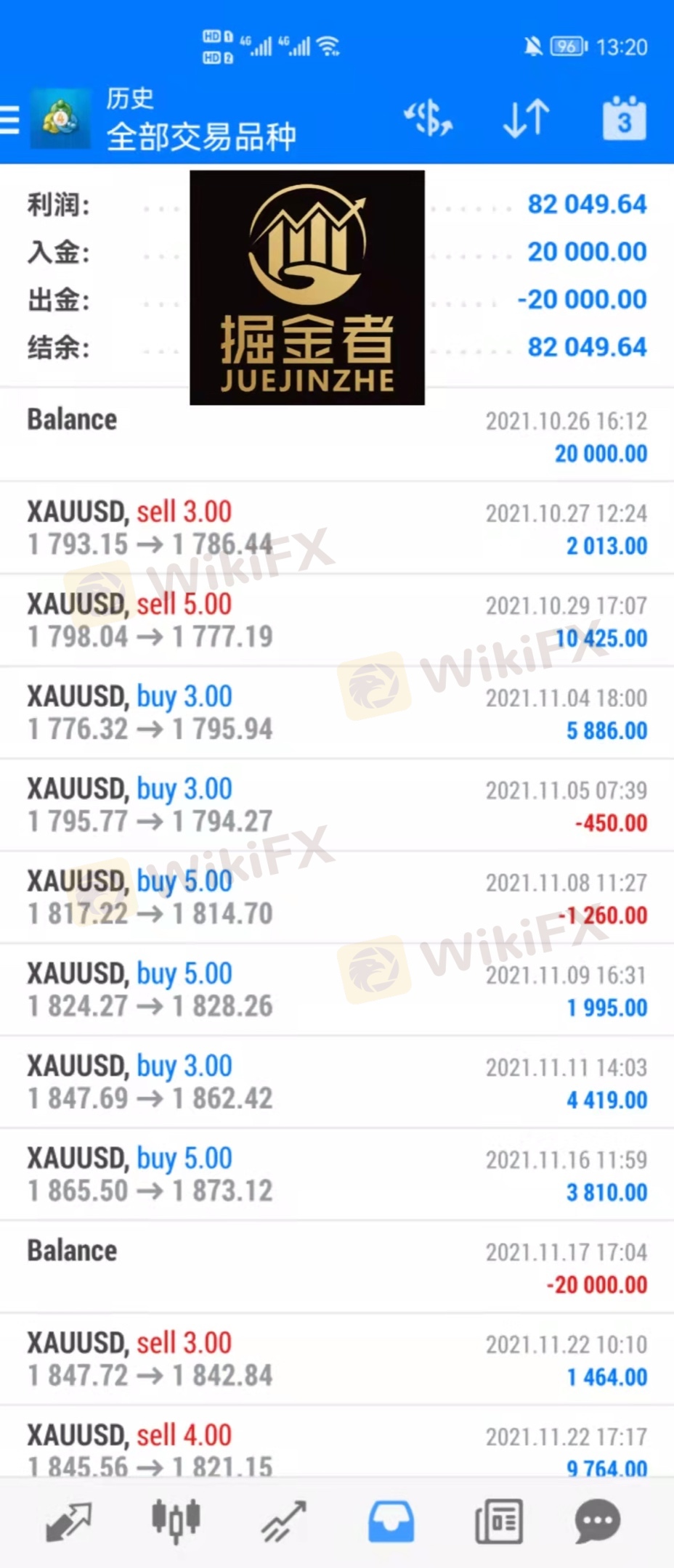The height and width of the screenshot is (1568, 674).
Task: Open the sort order options
Action: (526, 118)
